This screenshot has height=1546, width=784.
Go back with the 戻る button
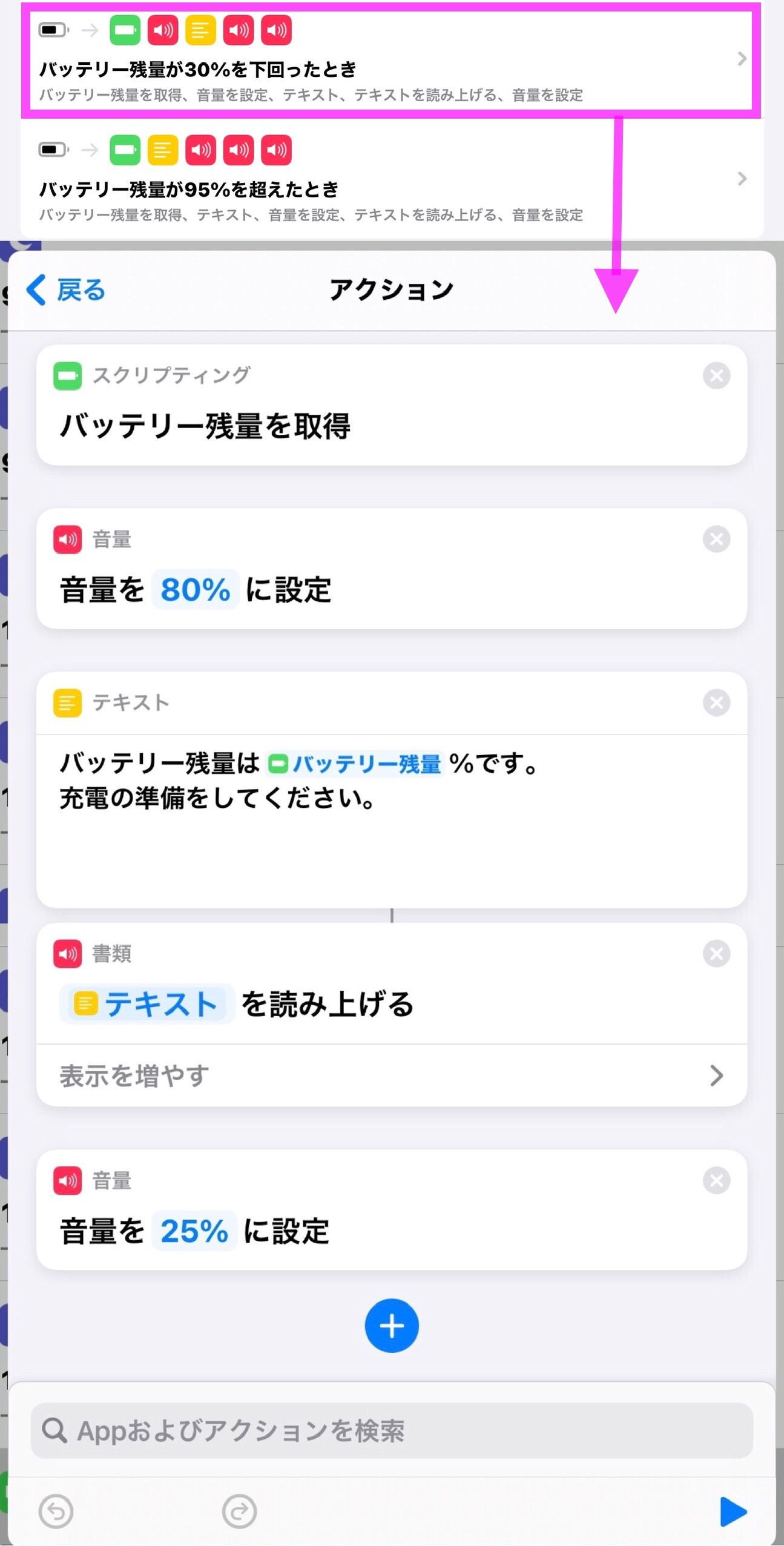pos(65,289)
